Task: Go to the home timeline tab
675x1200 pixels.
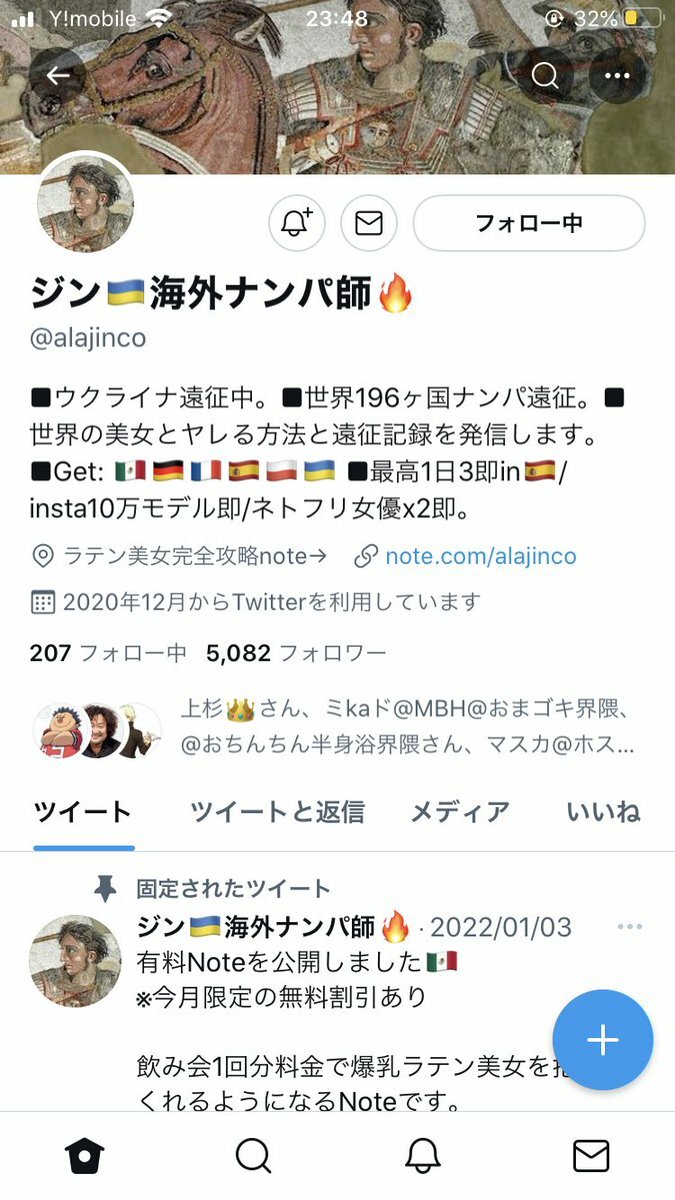Action: (x=85, y=1156)
